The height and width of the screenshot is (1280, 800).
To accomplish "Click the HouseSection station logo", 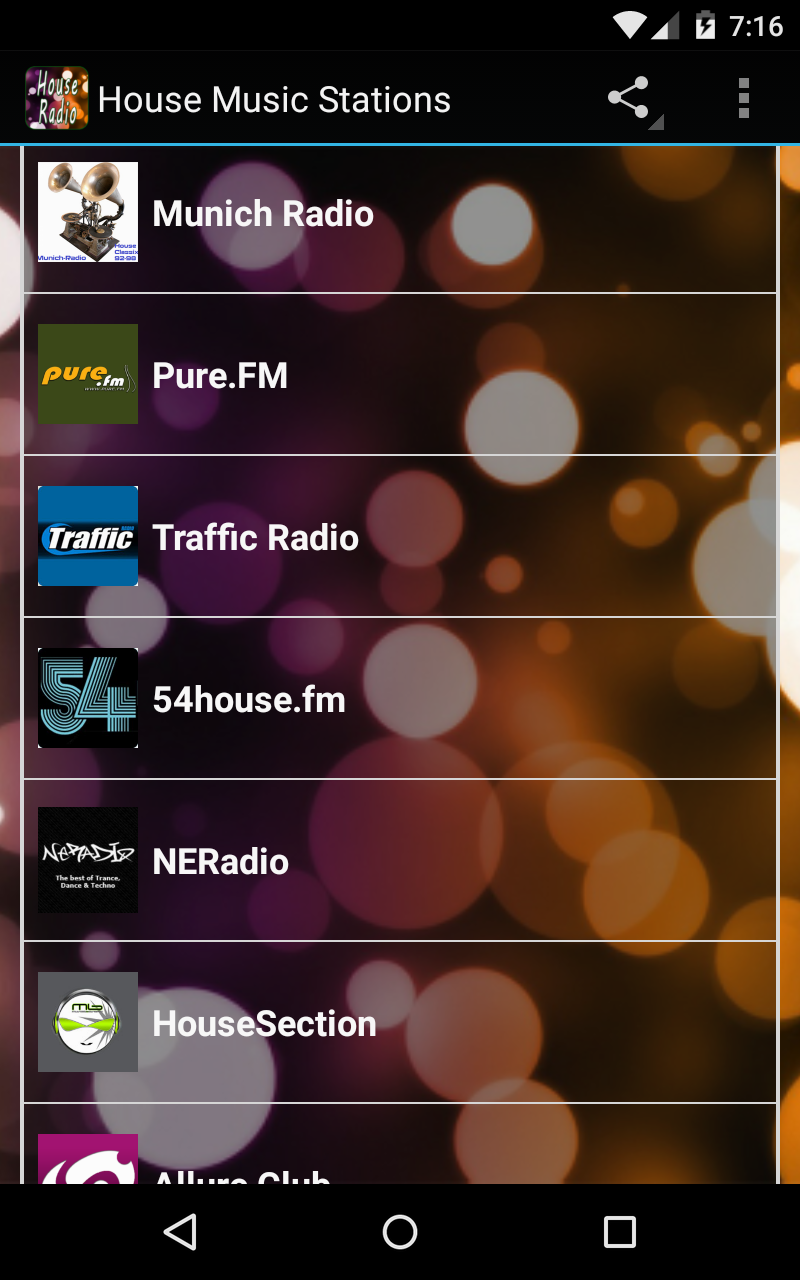I will pos(88,1022).
